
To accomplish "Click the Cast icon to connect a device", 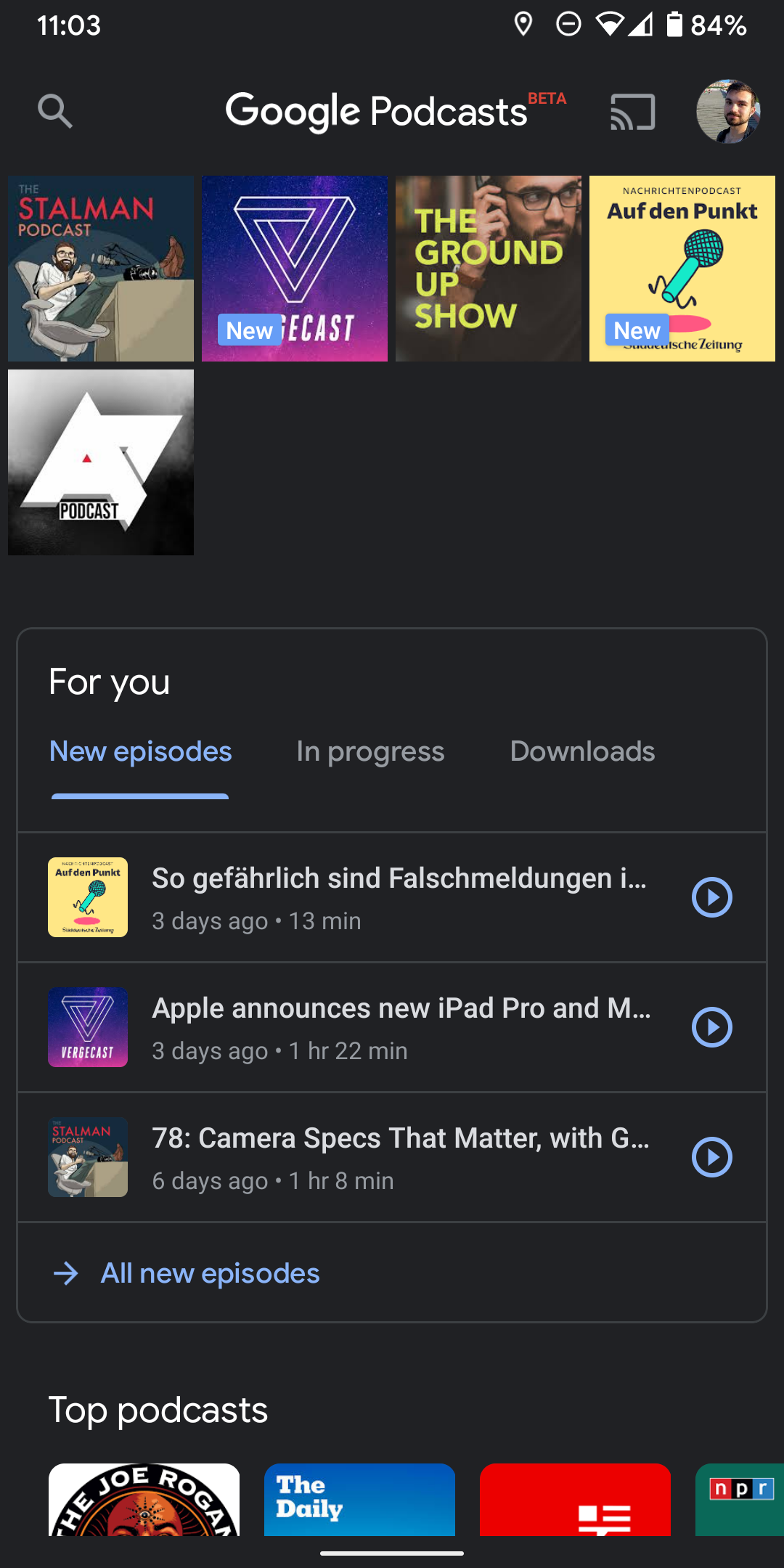I will pos(634,113).
